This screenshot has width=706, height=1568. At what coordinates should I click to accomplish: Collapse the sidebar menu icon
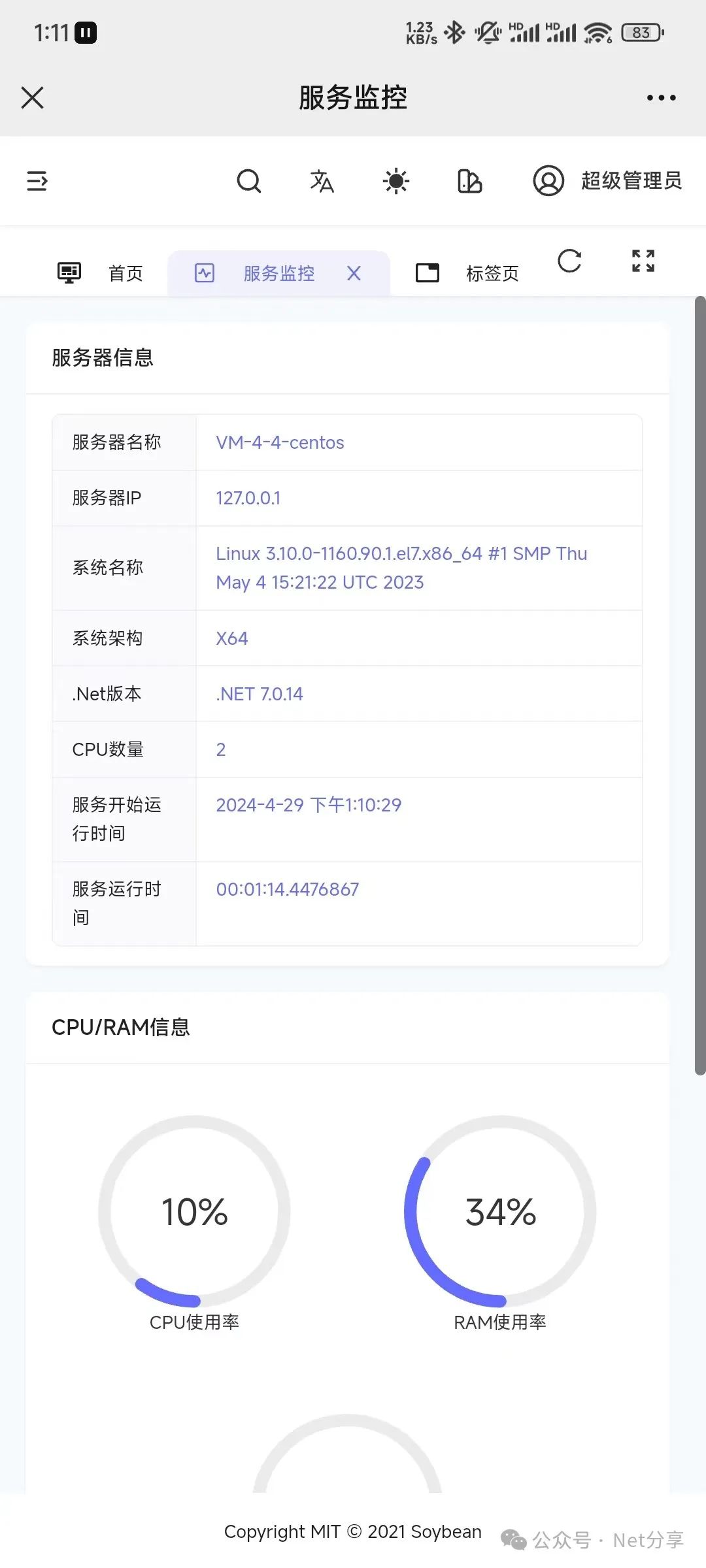pyautogui.click(x=37, y=181)
